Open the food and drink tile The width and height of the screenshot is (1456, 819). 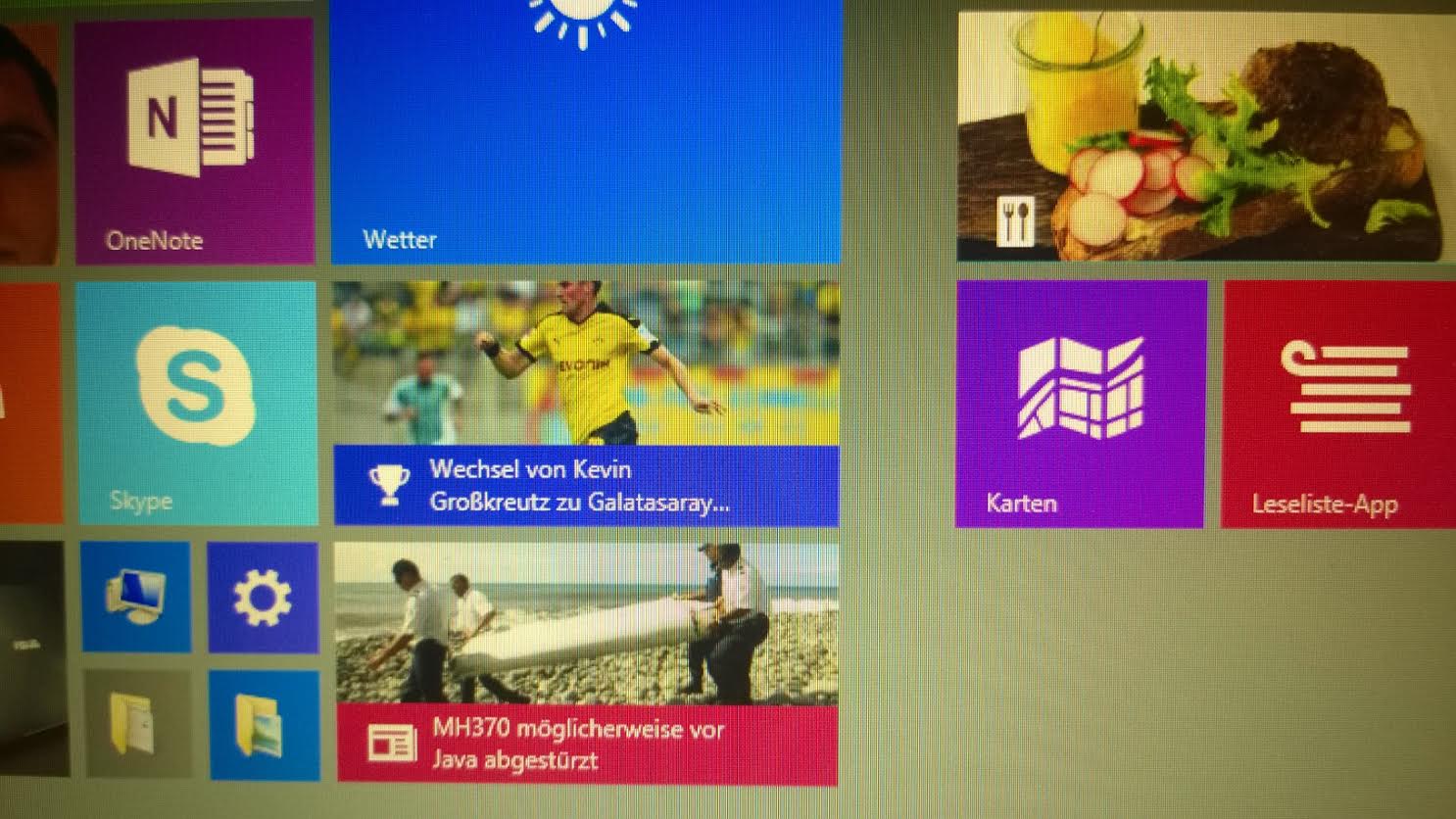[1200, 137]
